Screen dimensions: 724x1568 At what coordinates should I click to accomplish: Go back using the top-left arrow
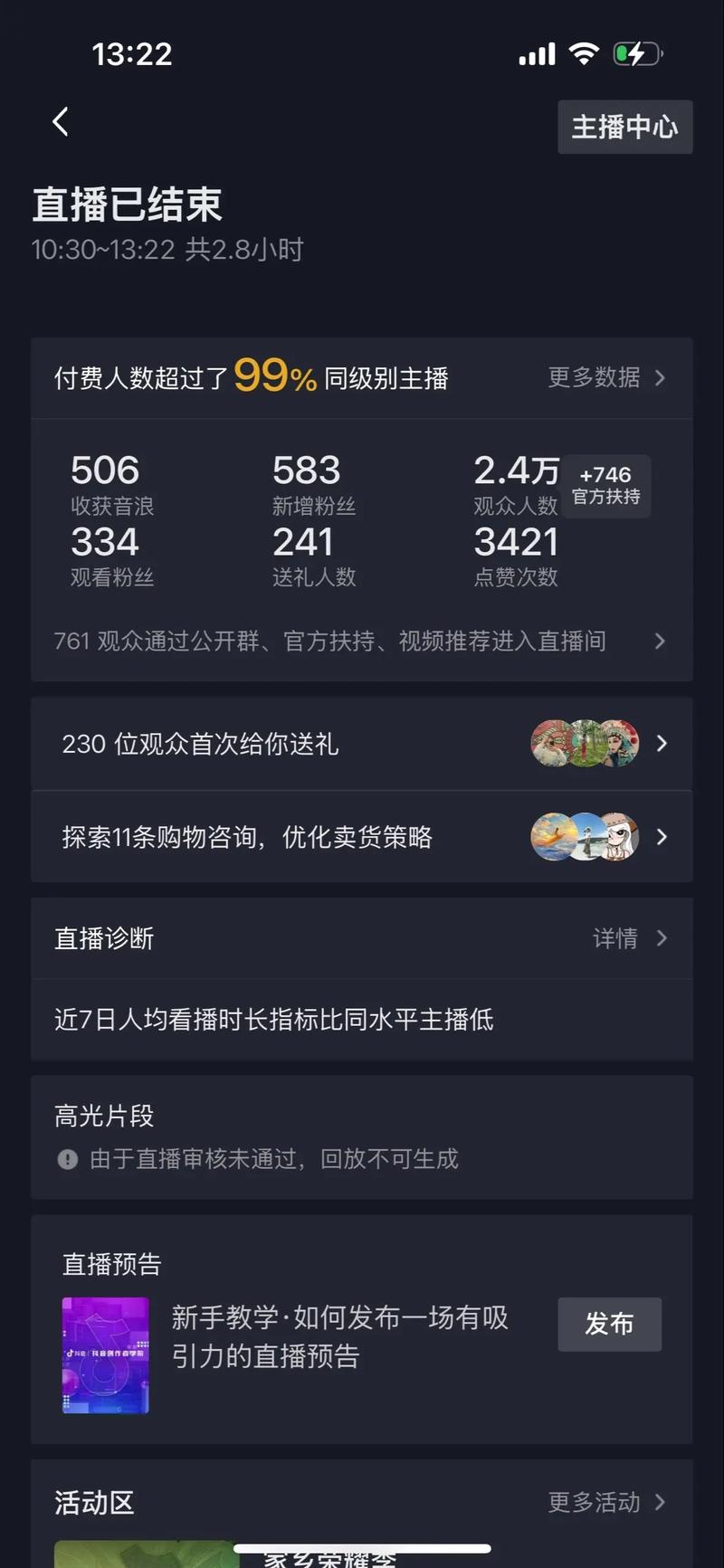tap(60, 121)
